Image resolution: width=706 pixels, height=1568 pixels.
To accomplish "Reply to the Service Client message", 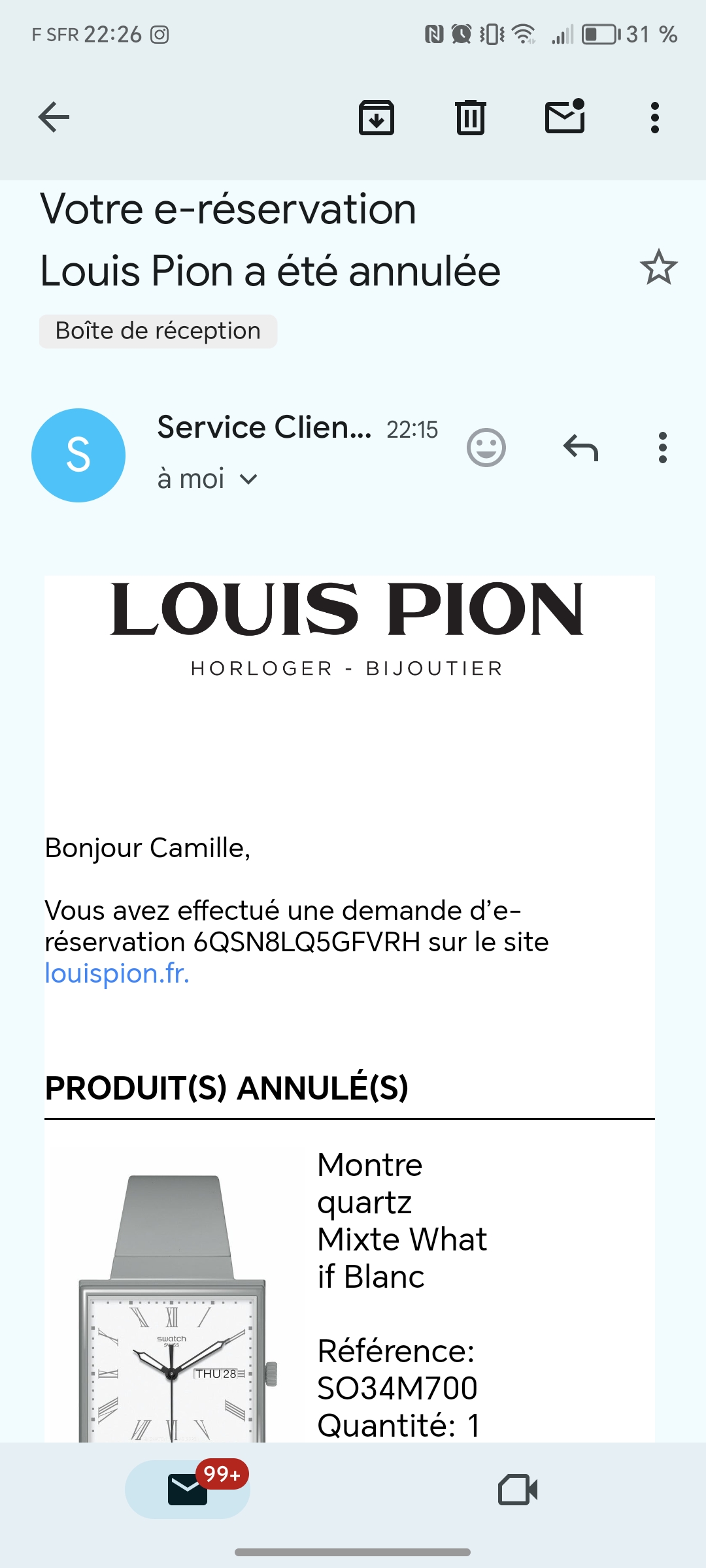I will point(580,448).
